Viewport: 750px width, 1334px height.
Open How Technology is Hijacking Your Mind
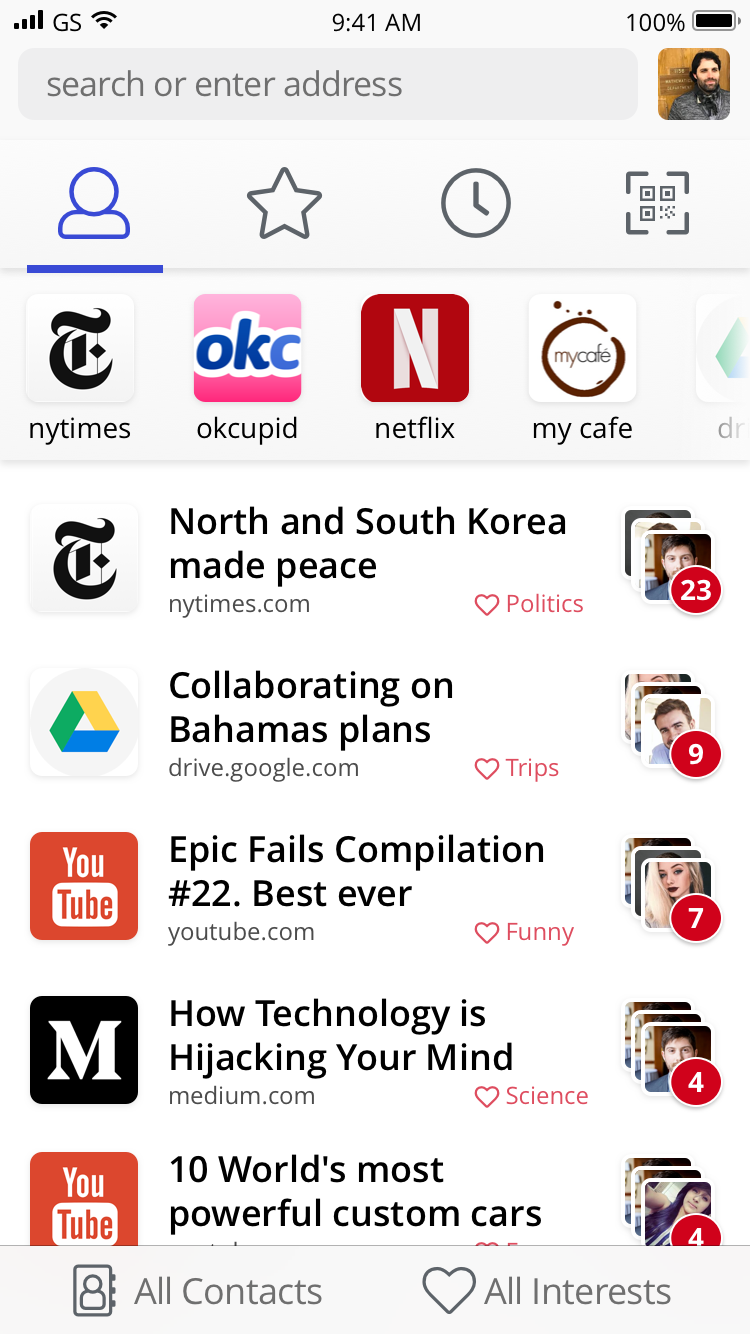(x=341, y=1035)
